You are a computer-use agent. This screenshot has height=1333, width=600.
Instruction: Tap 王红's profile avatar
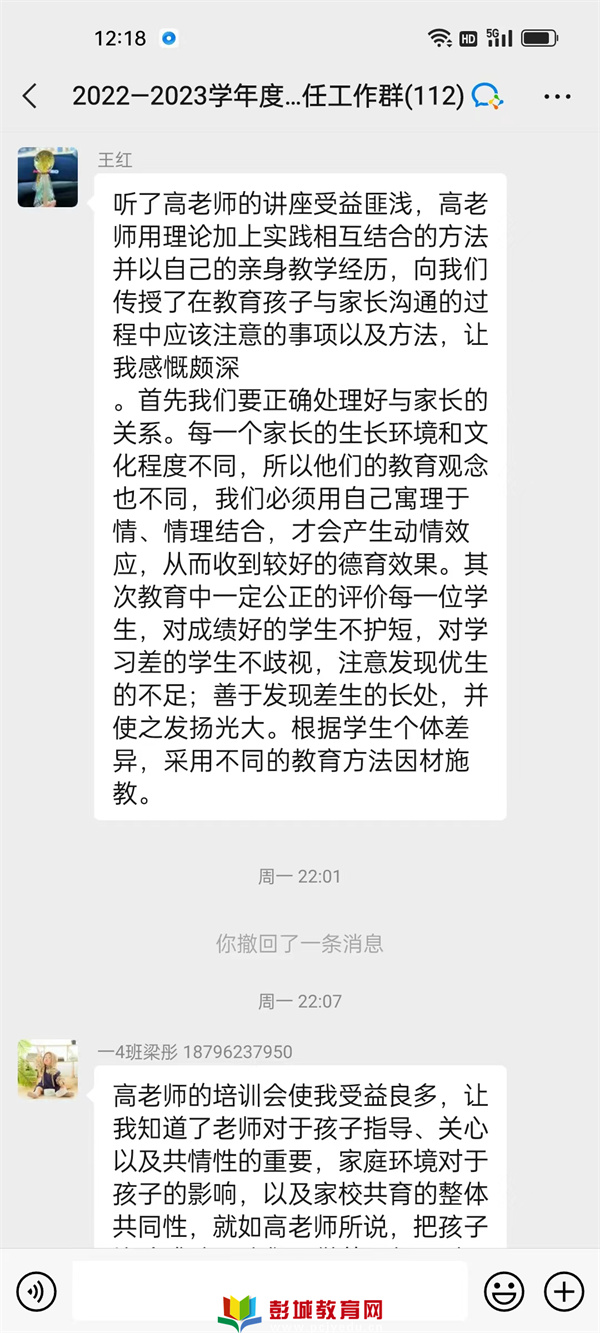(x=47, y=177)
